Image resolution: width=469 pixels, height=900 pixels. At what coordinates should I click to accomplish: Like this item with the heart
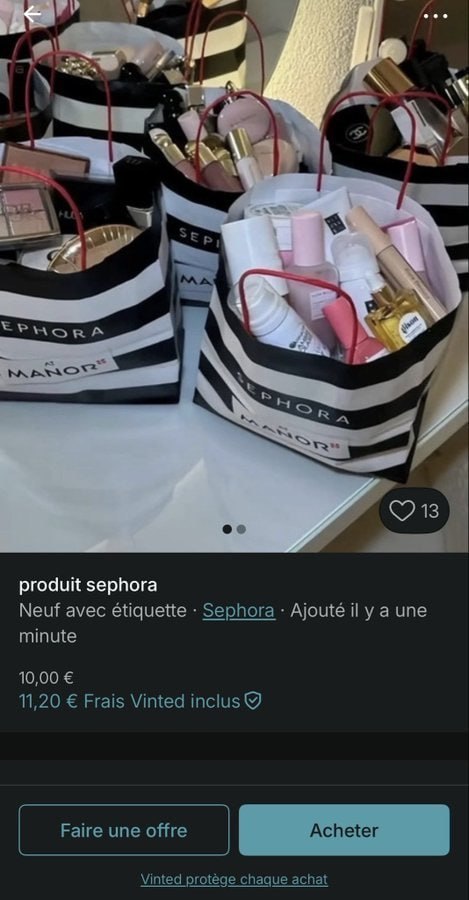click(x=414, y=510)
